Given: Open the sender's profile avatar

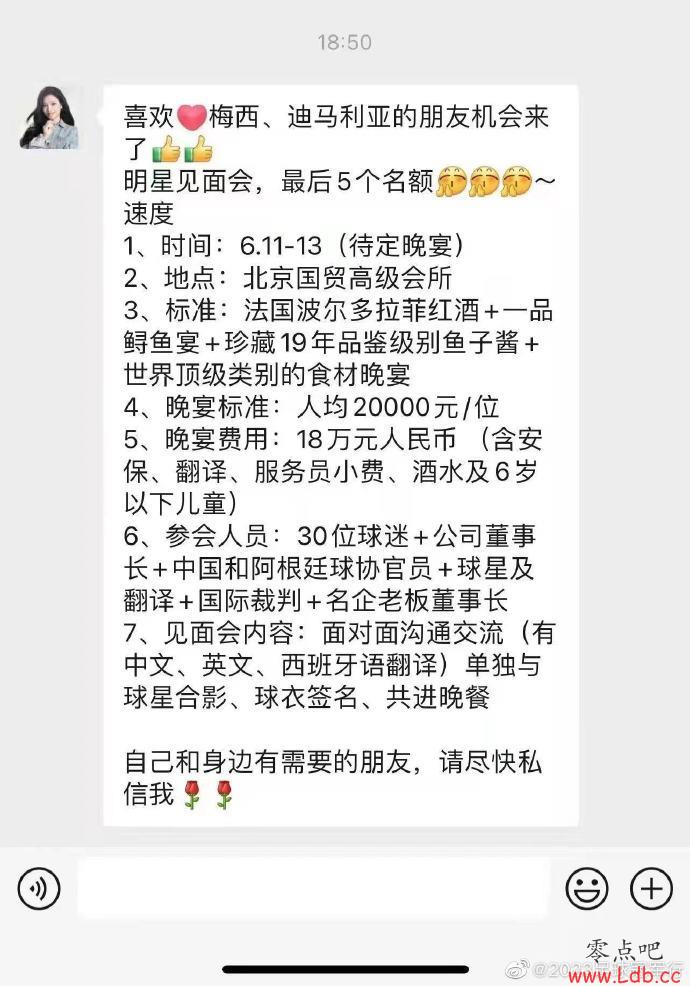Looking at the screenshot, I should pyautogui.click(x=50, y=118).
